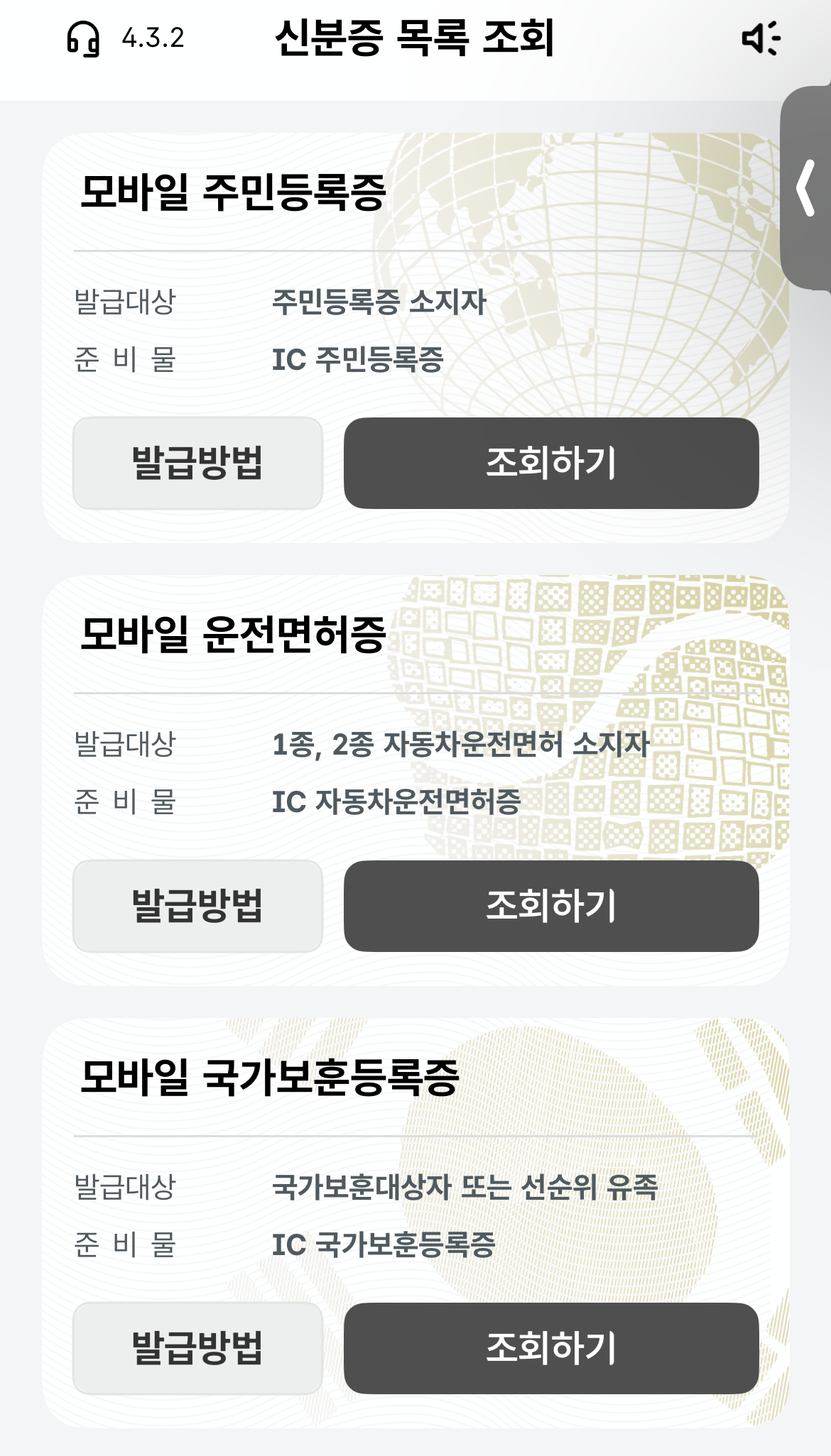Tap the headset icon to hear screen narration

pos(80,40)
